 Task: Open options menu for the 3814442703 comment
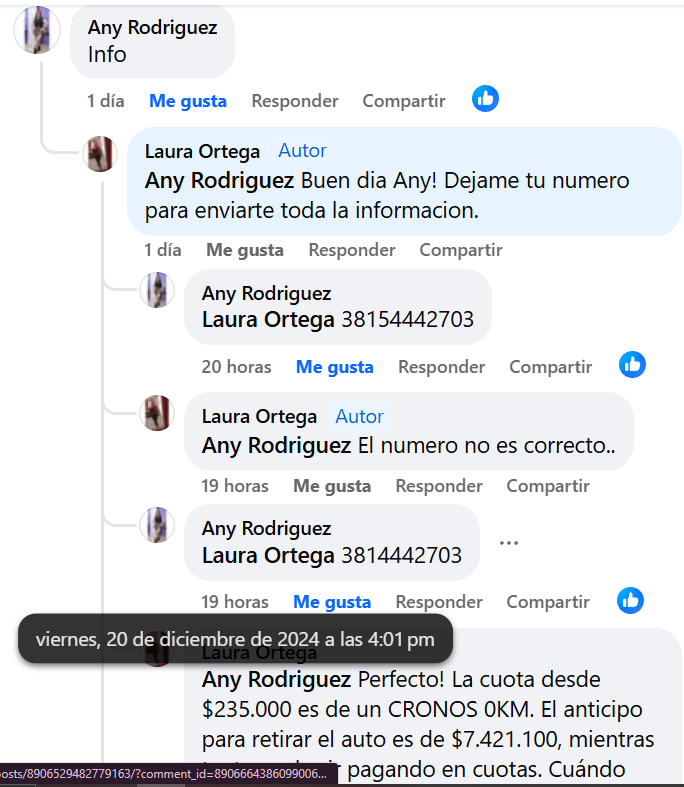[509, 543]
